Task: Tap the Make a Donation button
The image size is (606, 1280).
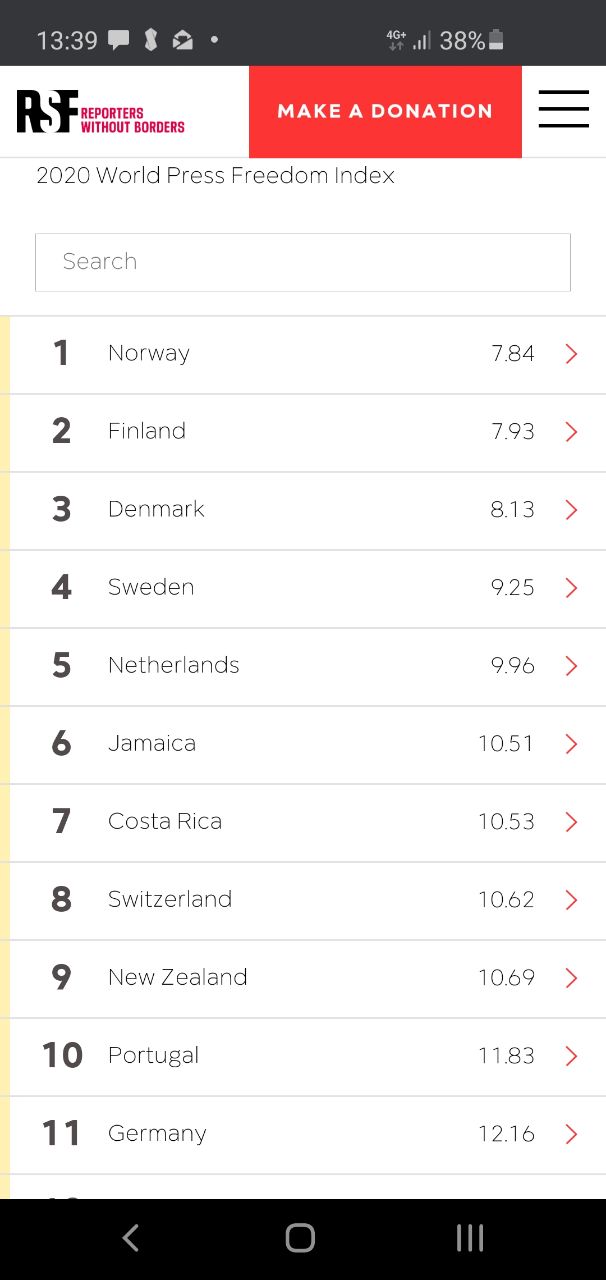Action: (385, 111)
